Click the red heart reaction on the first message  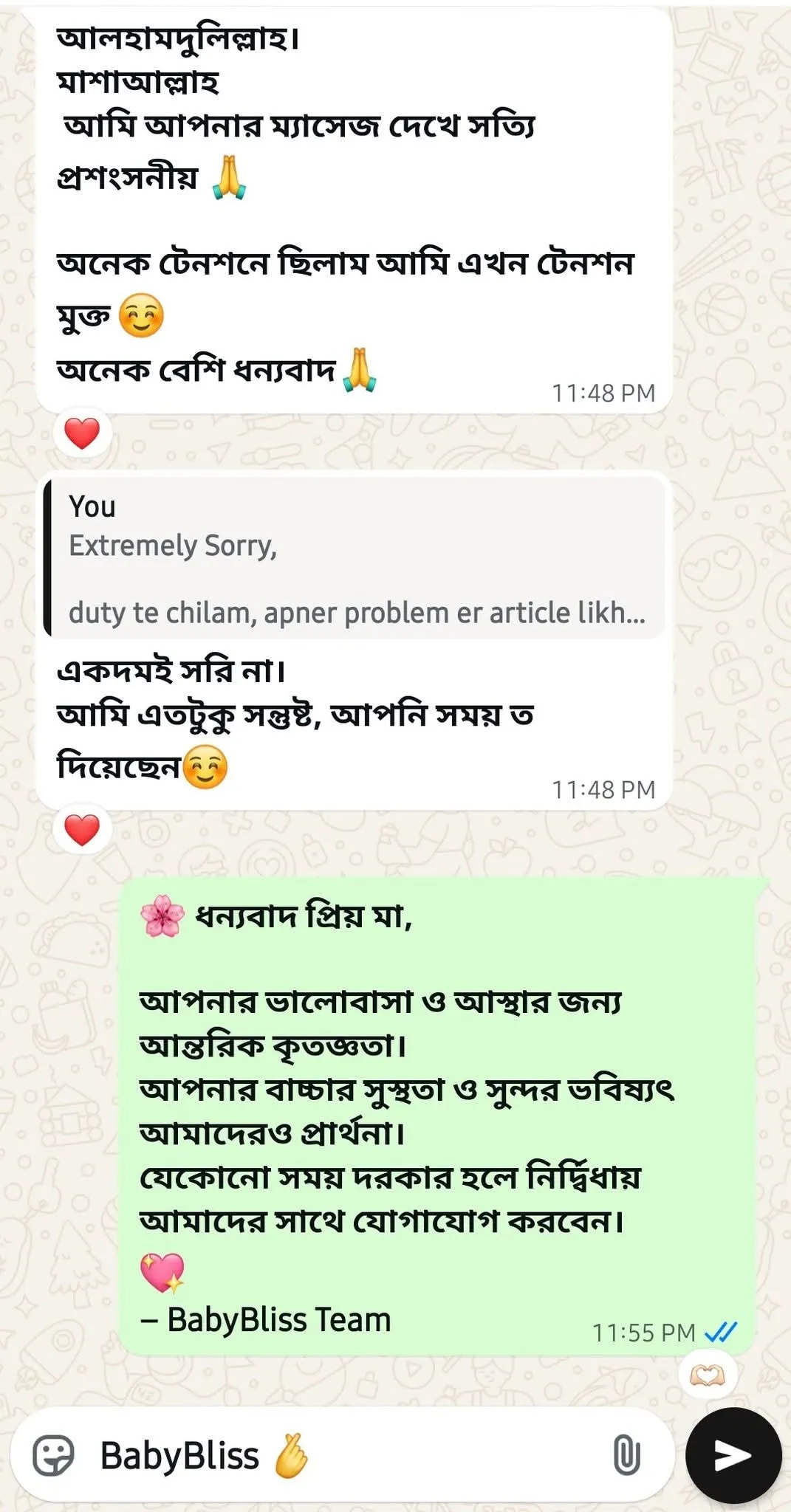point(81,433)
